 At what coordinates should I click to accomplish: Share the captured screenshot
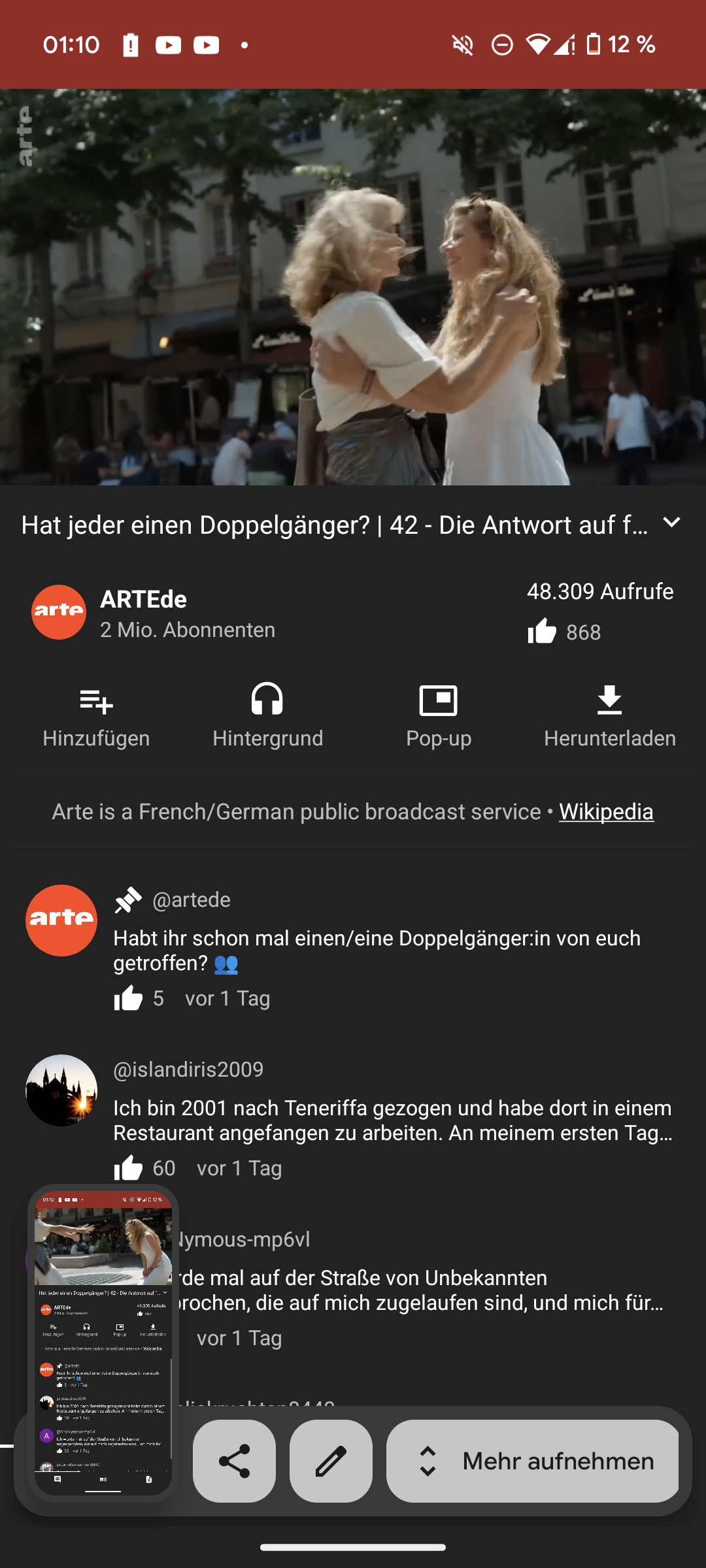coord(234,1461)
